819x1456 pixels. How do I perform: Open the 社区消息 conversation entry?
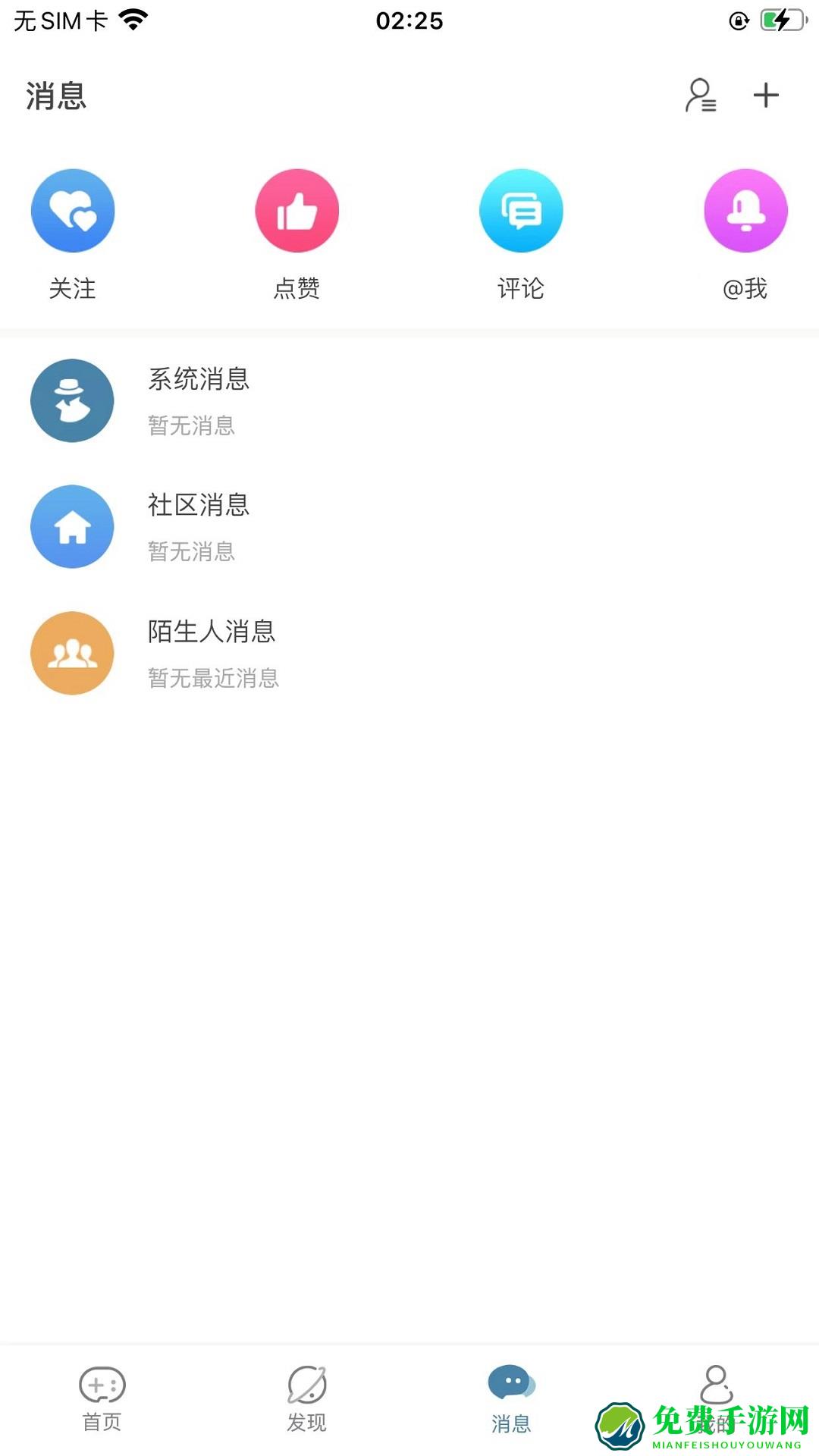303,526
